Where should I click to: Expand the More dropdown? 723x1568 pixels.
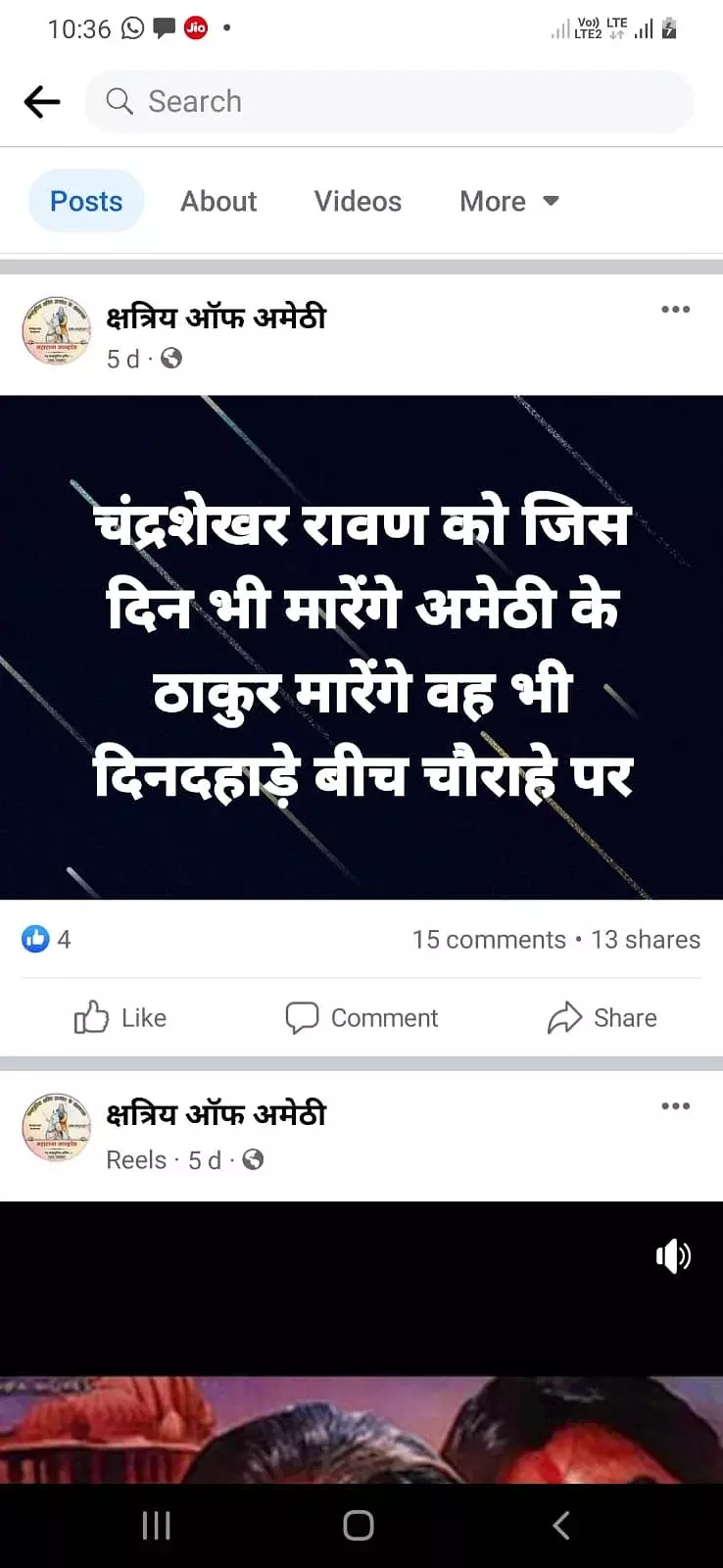pos(508,201)
